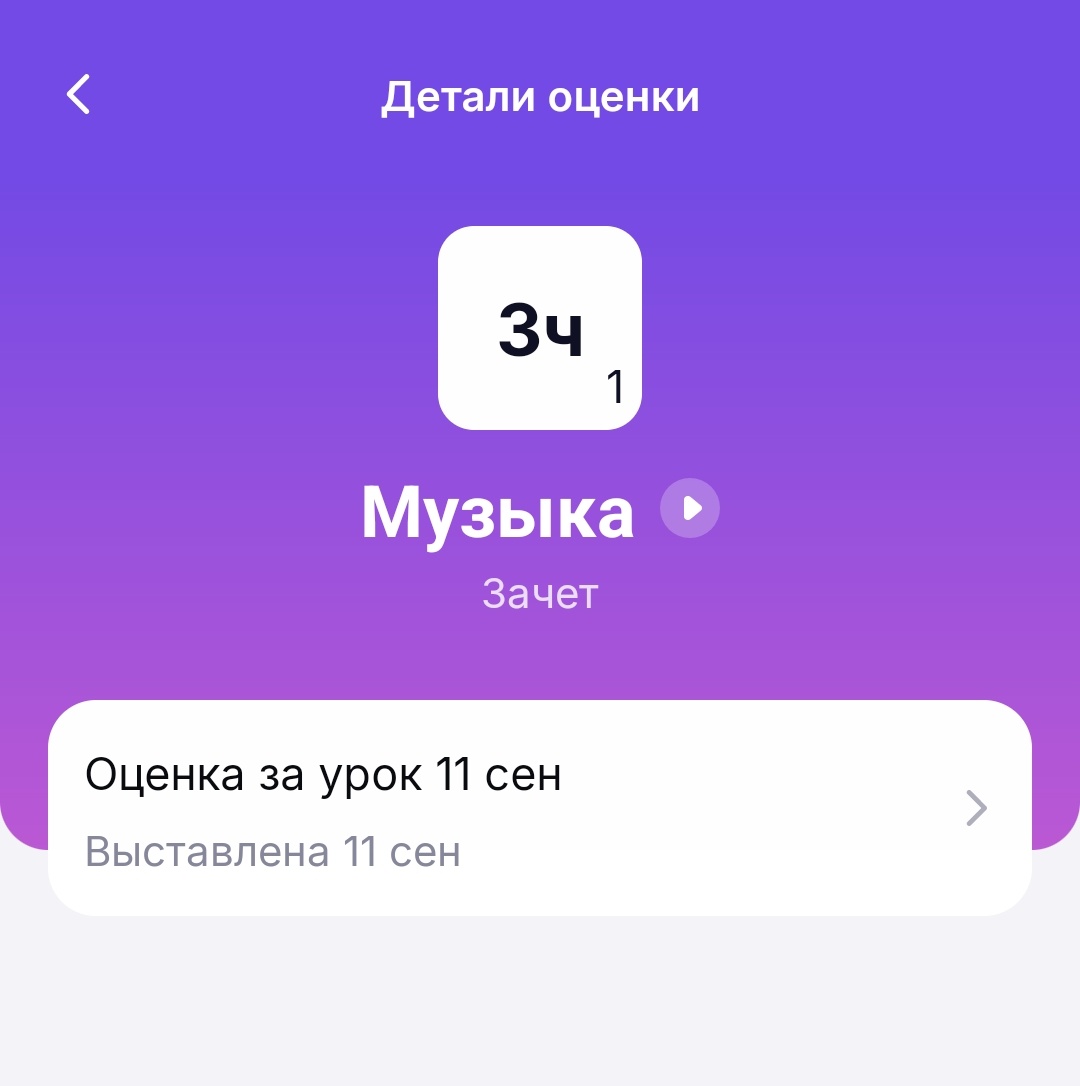Tap the September 11 lesson grade row
1080x1086 pixels.
coord(540,808)
